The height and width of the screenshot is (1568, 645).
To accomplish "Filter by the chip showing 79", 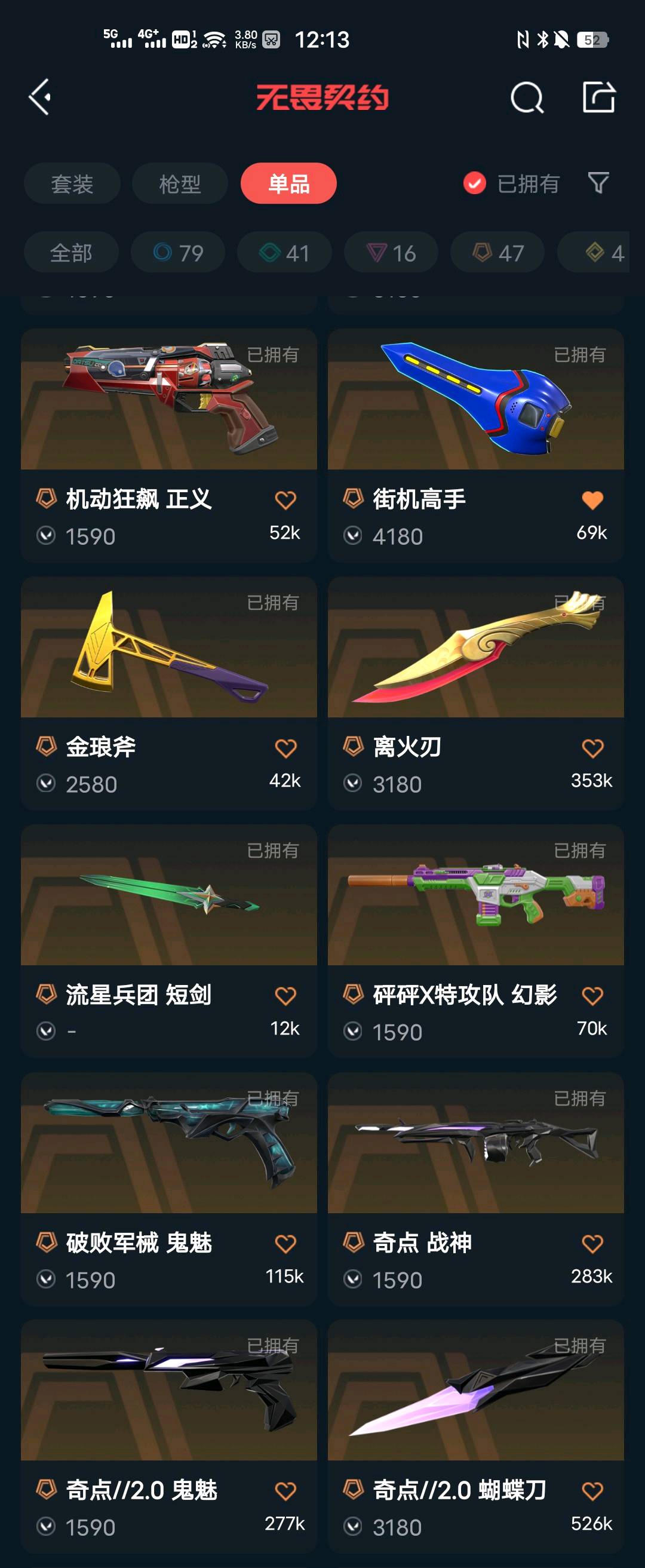I will (x=178, y=253).
